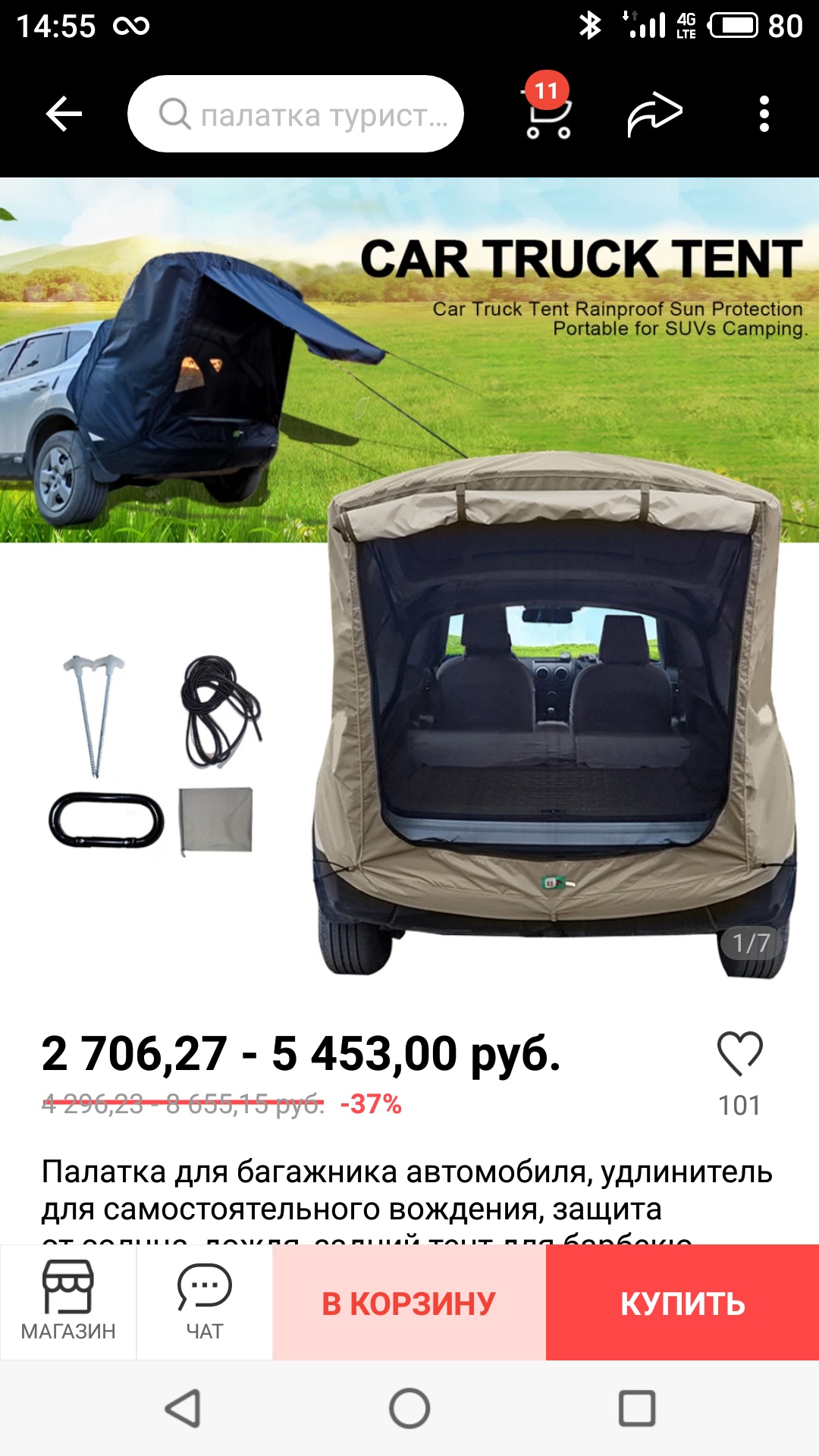Open the search field for палатка турист
Image resolution: width=819 pixels, height=1456 pixels.
296,114
